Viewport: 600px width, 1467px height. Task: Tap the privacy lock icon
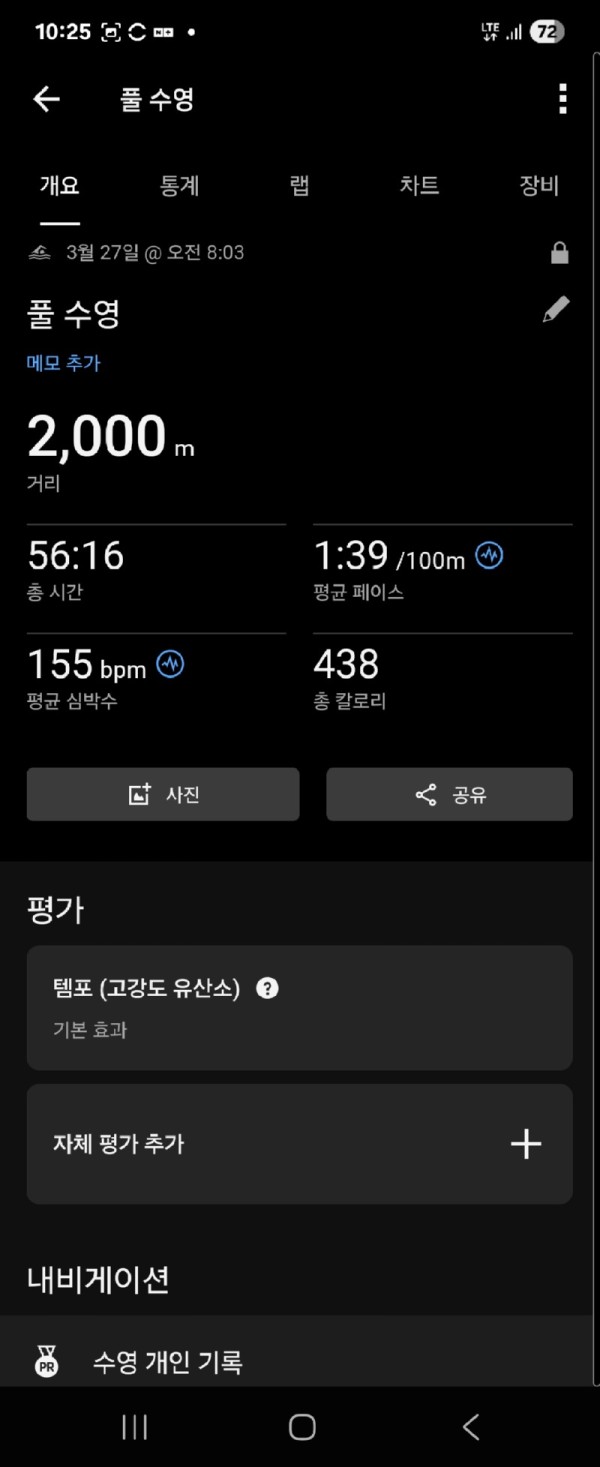pyautogui.click(x=560, y=253)
